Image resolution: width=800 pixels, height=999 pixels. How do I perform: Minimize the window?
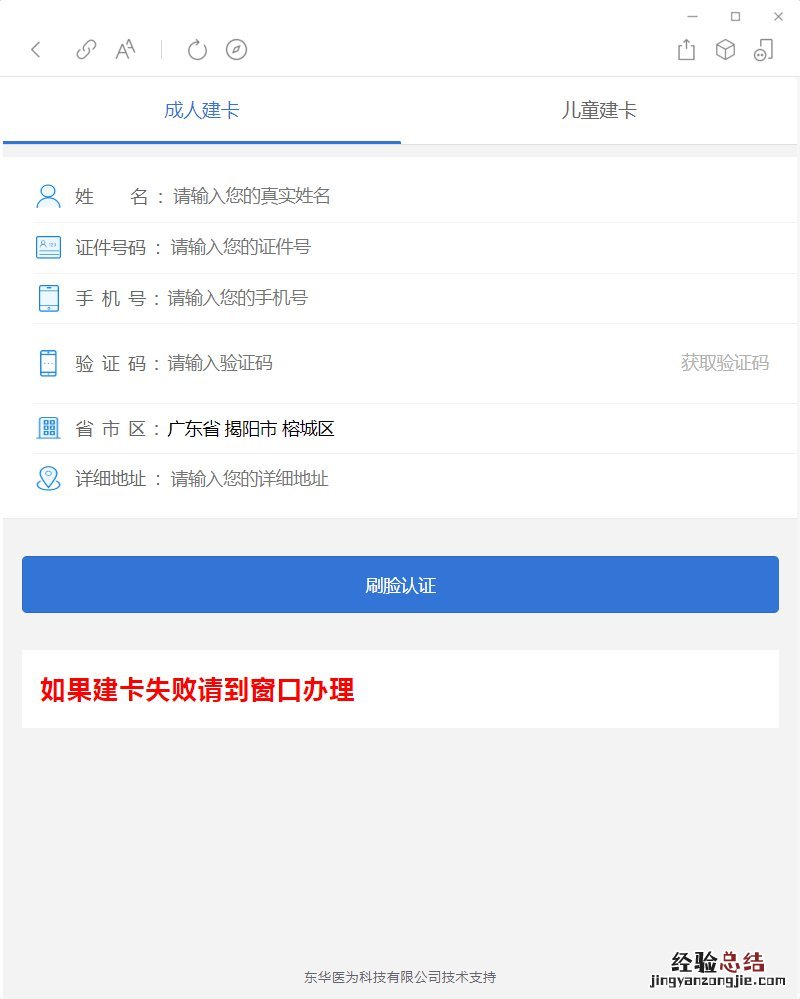coord(692,17)
